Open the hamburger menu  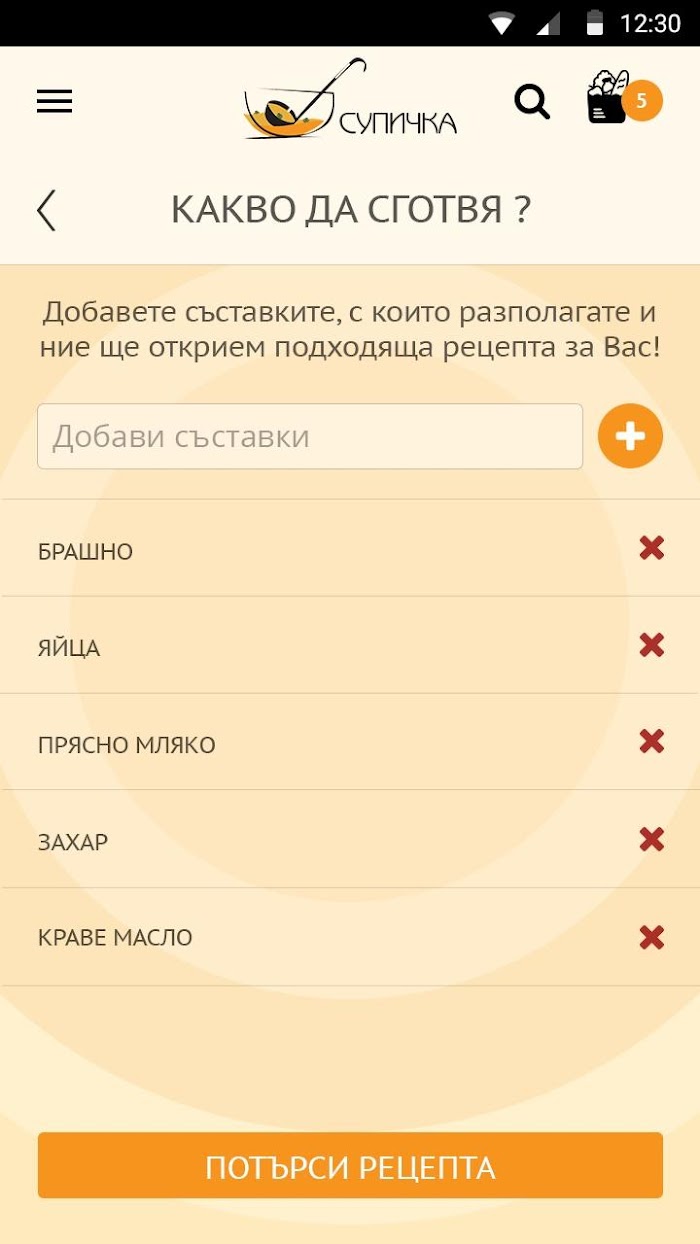tap(54, 101)
